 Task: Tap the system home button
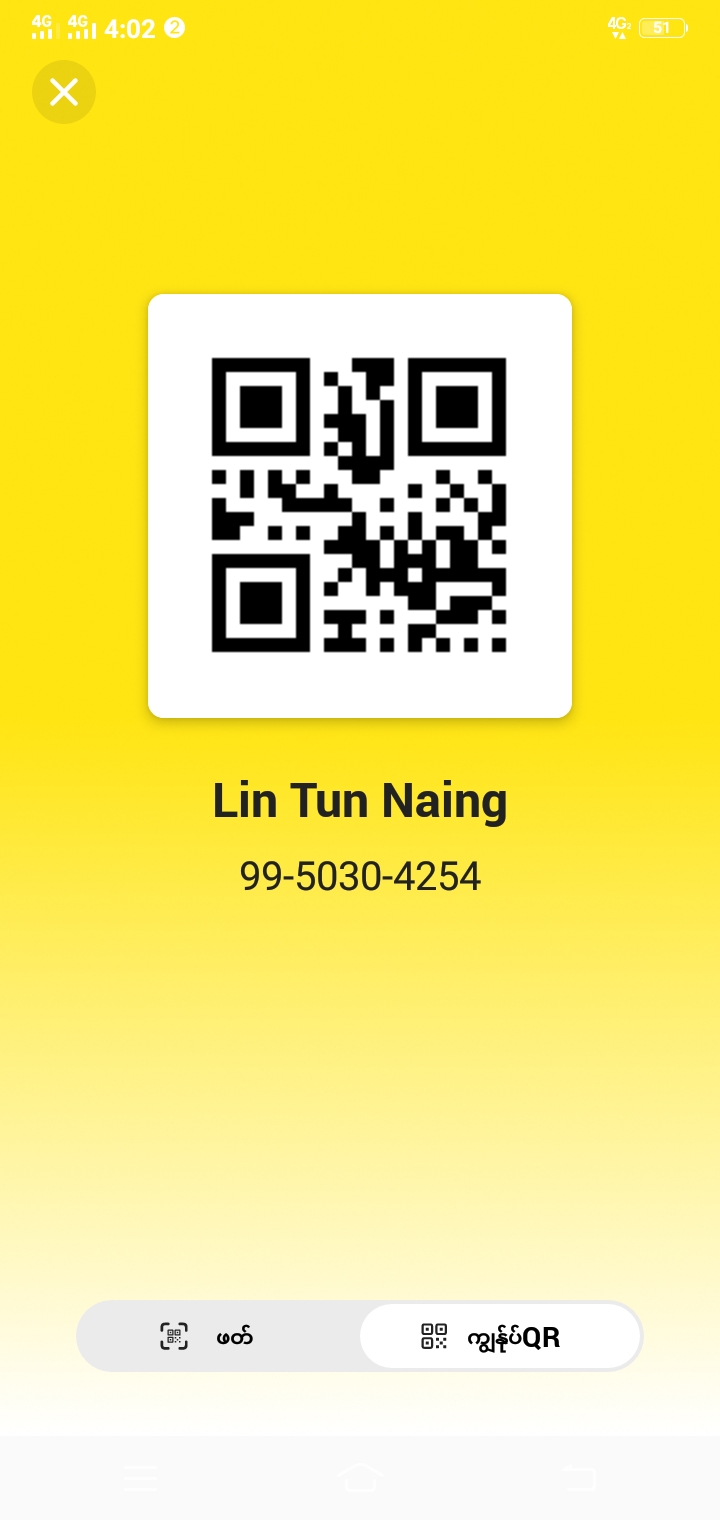pyautogui.click(x=360, y=1478)
